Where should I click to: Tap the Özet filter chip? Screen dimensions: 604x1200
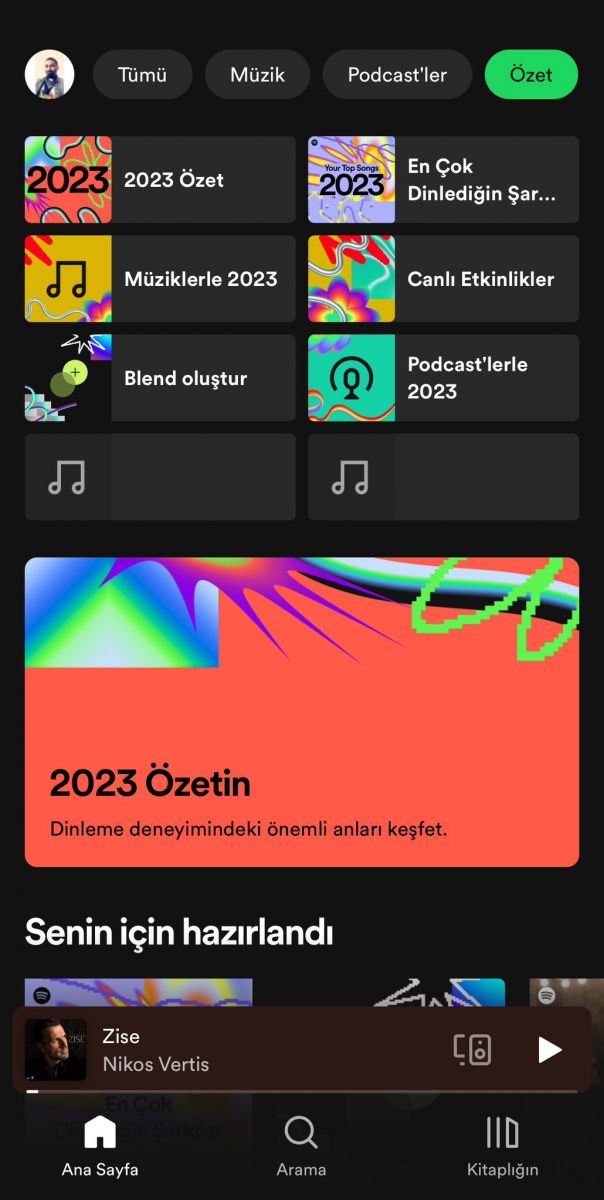[531, 75]
